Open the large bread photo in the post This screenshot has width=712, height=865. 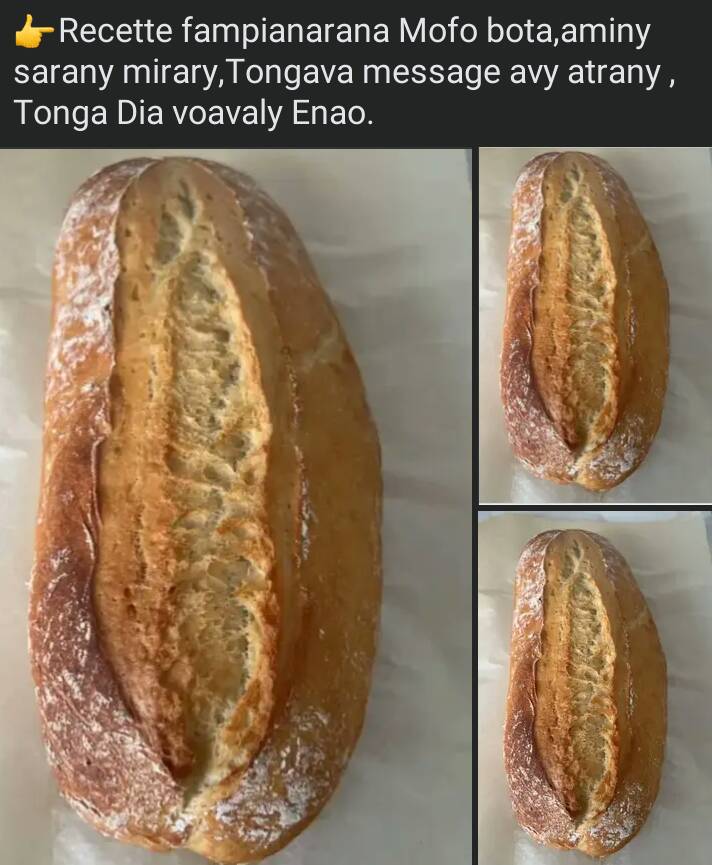[236, 507]
